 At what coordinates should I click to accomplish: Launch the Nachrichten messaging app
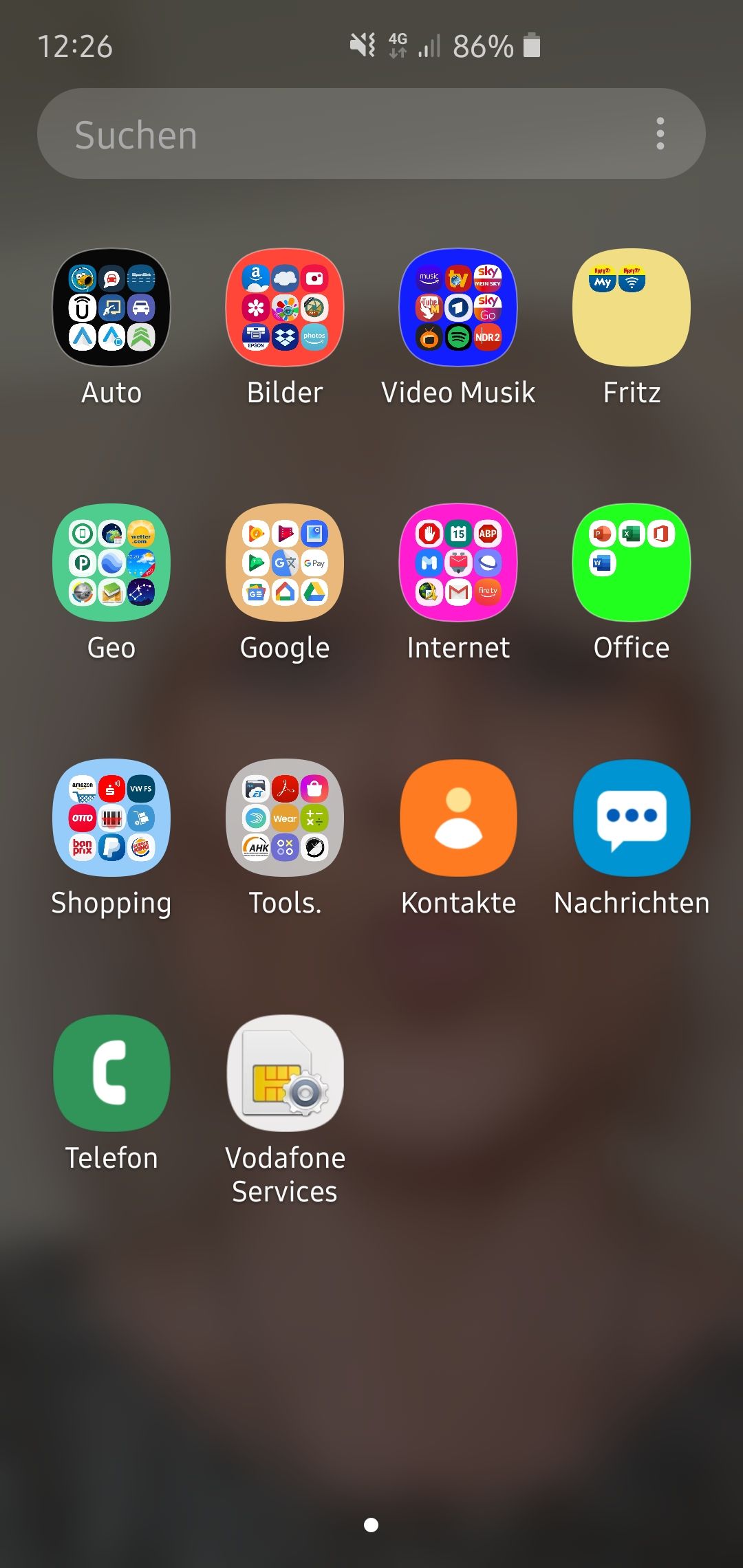click(x=632, y=818)
